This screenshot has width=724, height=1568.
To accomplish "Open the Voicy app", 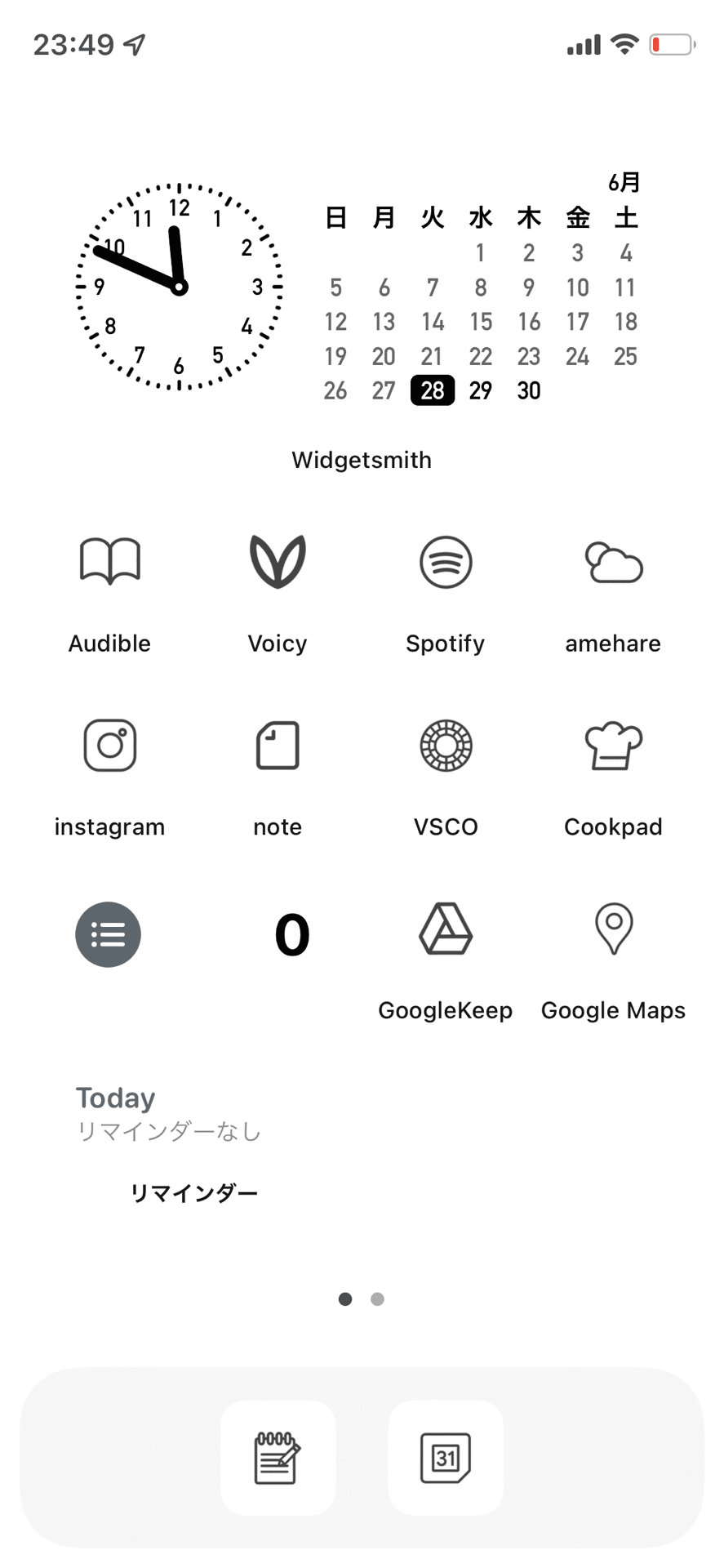I will point(278,562).
